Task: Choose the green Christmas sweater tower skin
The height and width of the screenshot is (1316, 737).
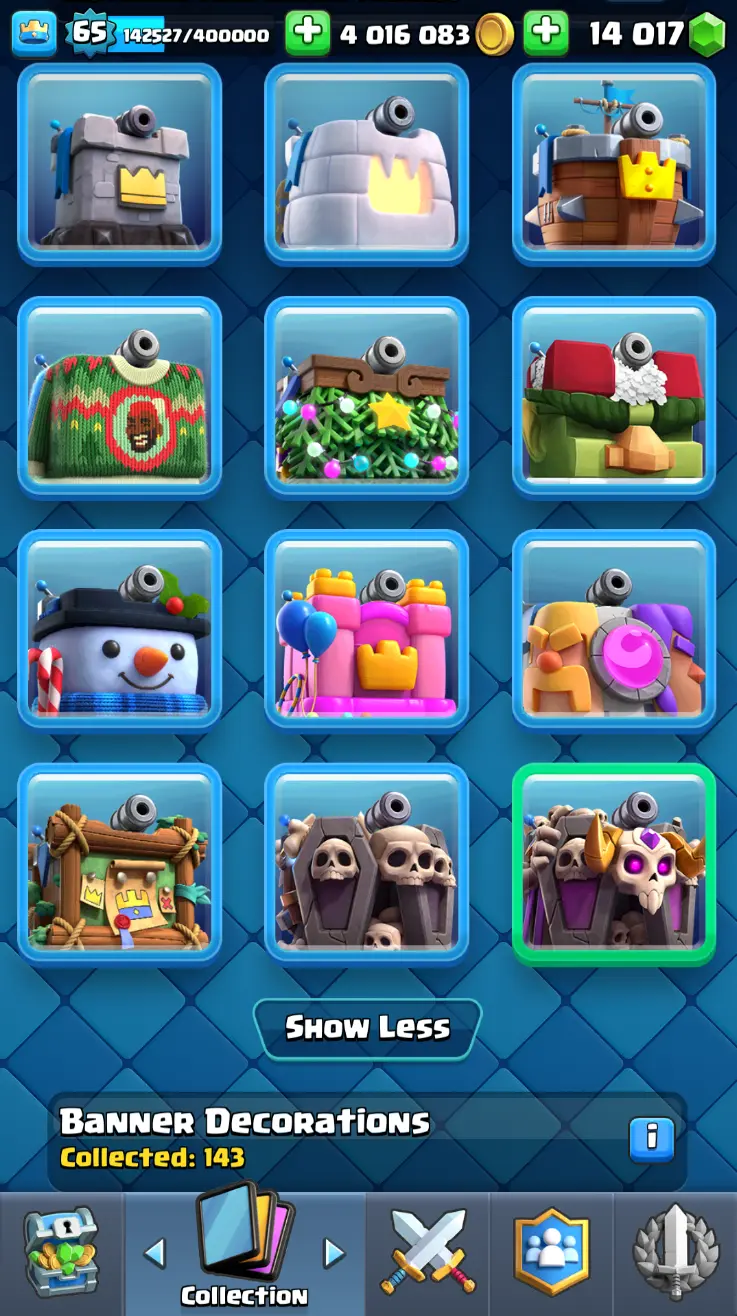Action: pos(119,397)
